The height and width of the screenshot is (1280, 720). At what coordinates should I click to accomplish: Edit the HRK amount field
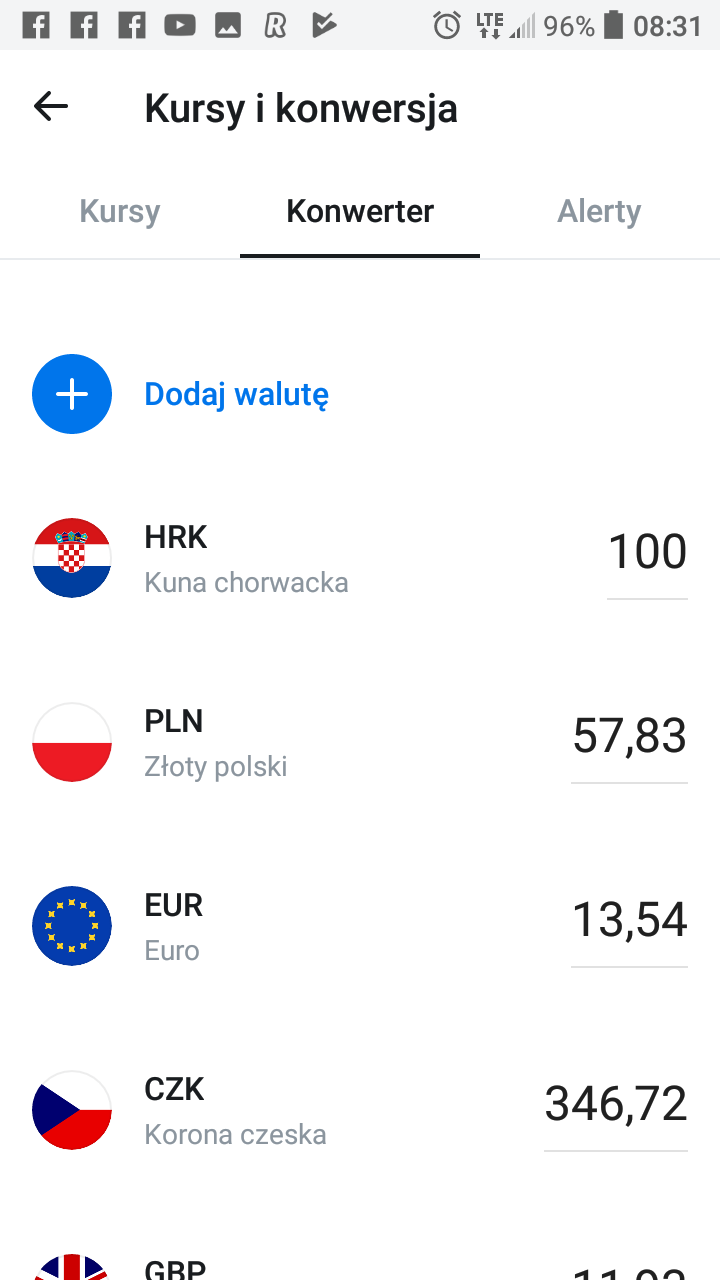pos(647,552)
